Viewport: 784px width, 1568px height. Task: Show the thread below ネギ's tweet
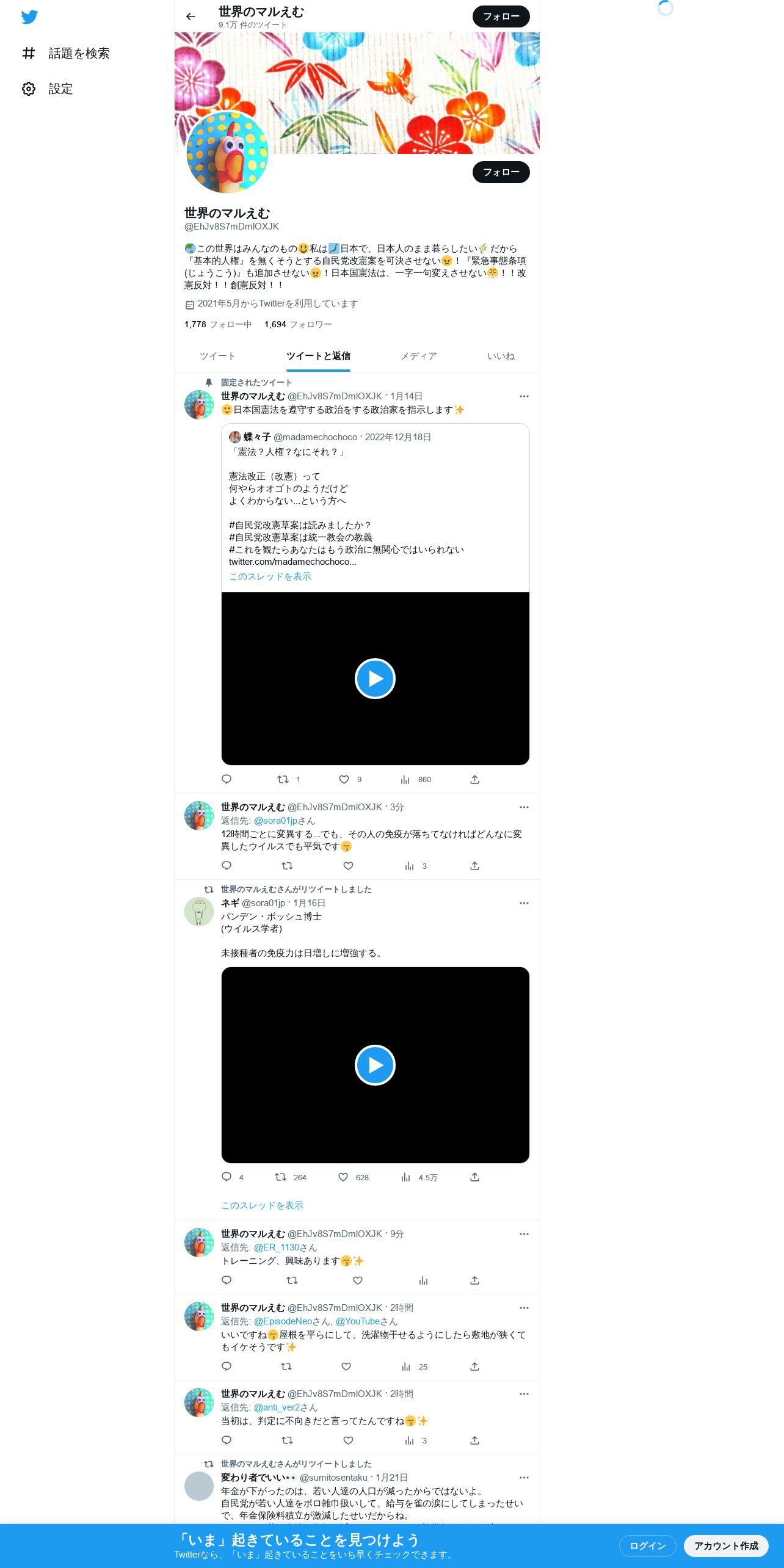tap(262, 1205)
